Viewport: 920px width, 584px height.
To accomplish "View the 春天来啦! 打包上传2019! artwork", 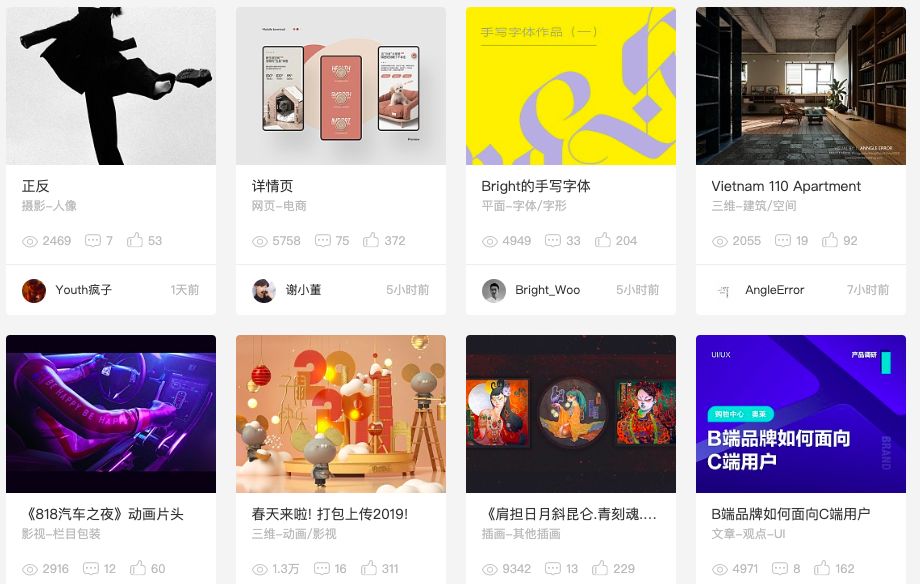I will 340,414.
